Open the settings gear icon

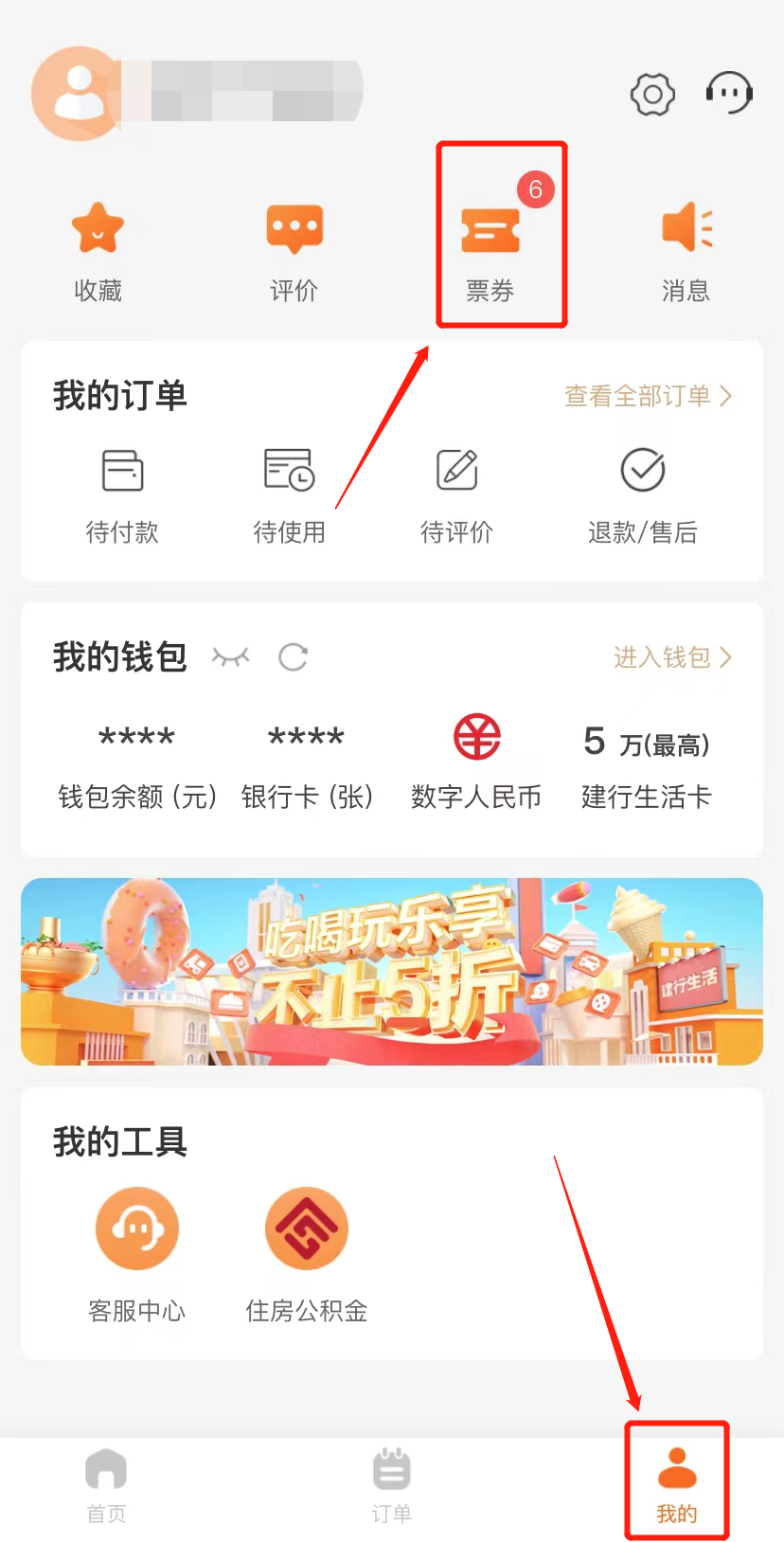pos(652,94)
